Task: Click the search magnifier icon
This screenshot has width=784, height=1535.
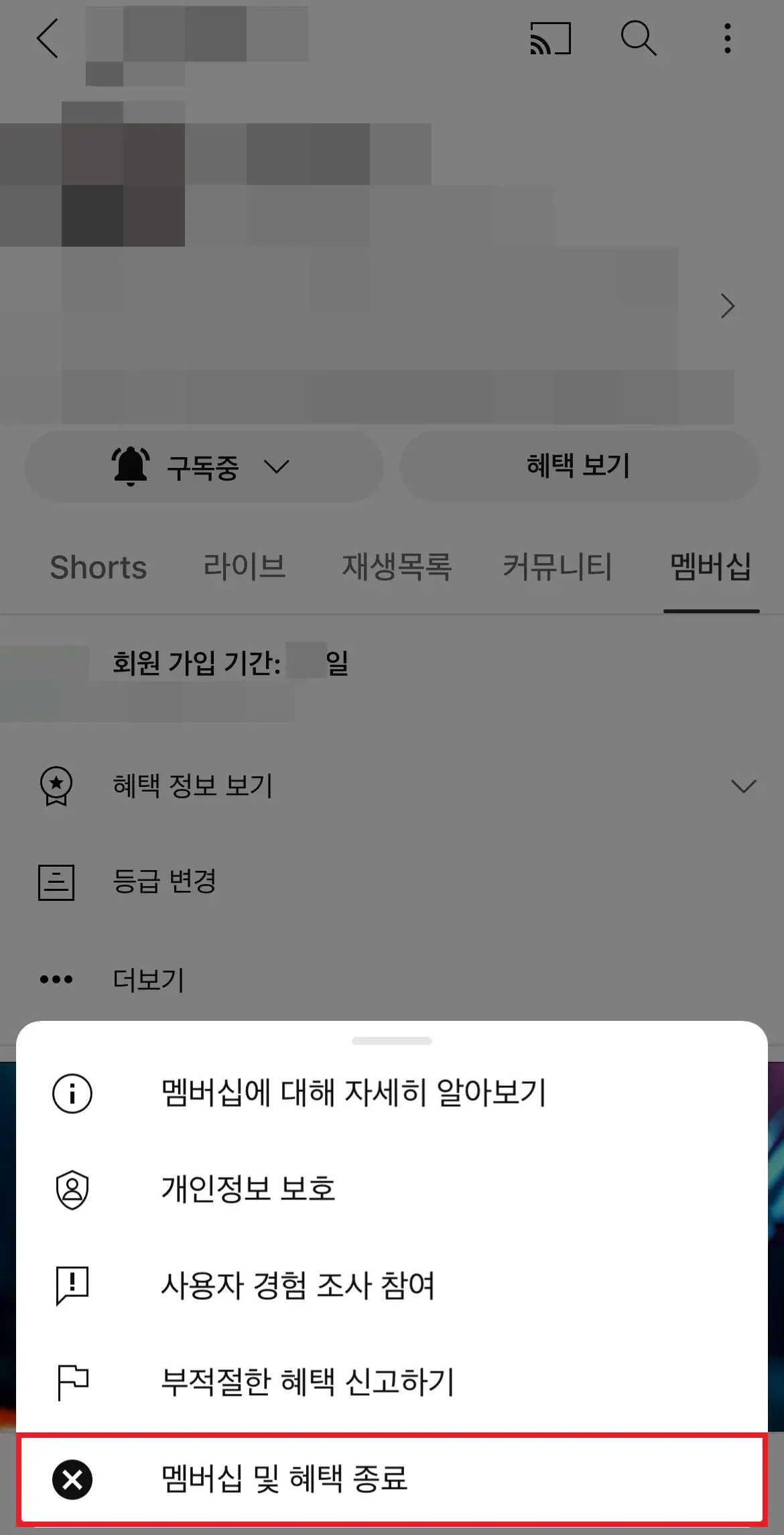Action: [639, 39]
